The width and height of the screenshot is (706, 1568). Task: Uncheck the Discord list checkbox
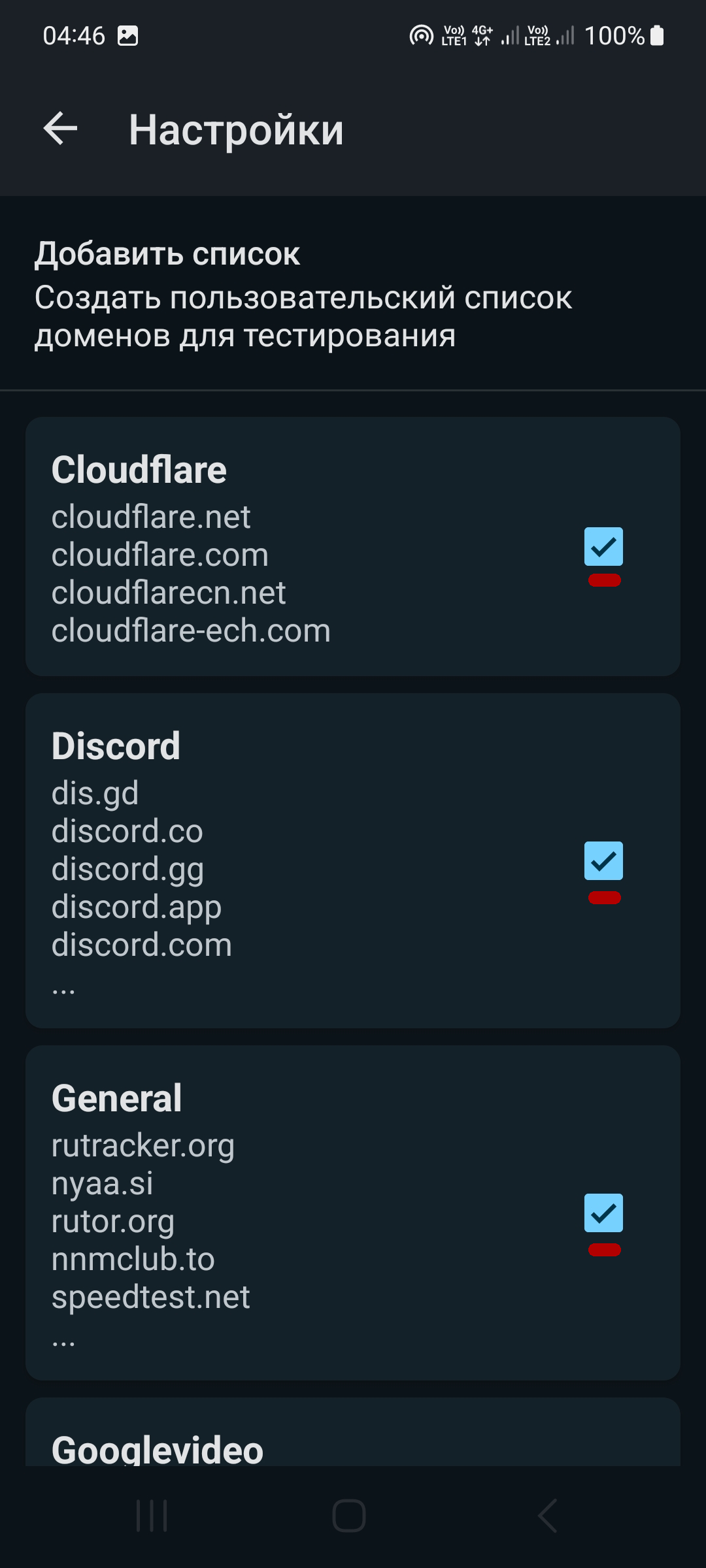(x=603, y=860)
